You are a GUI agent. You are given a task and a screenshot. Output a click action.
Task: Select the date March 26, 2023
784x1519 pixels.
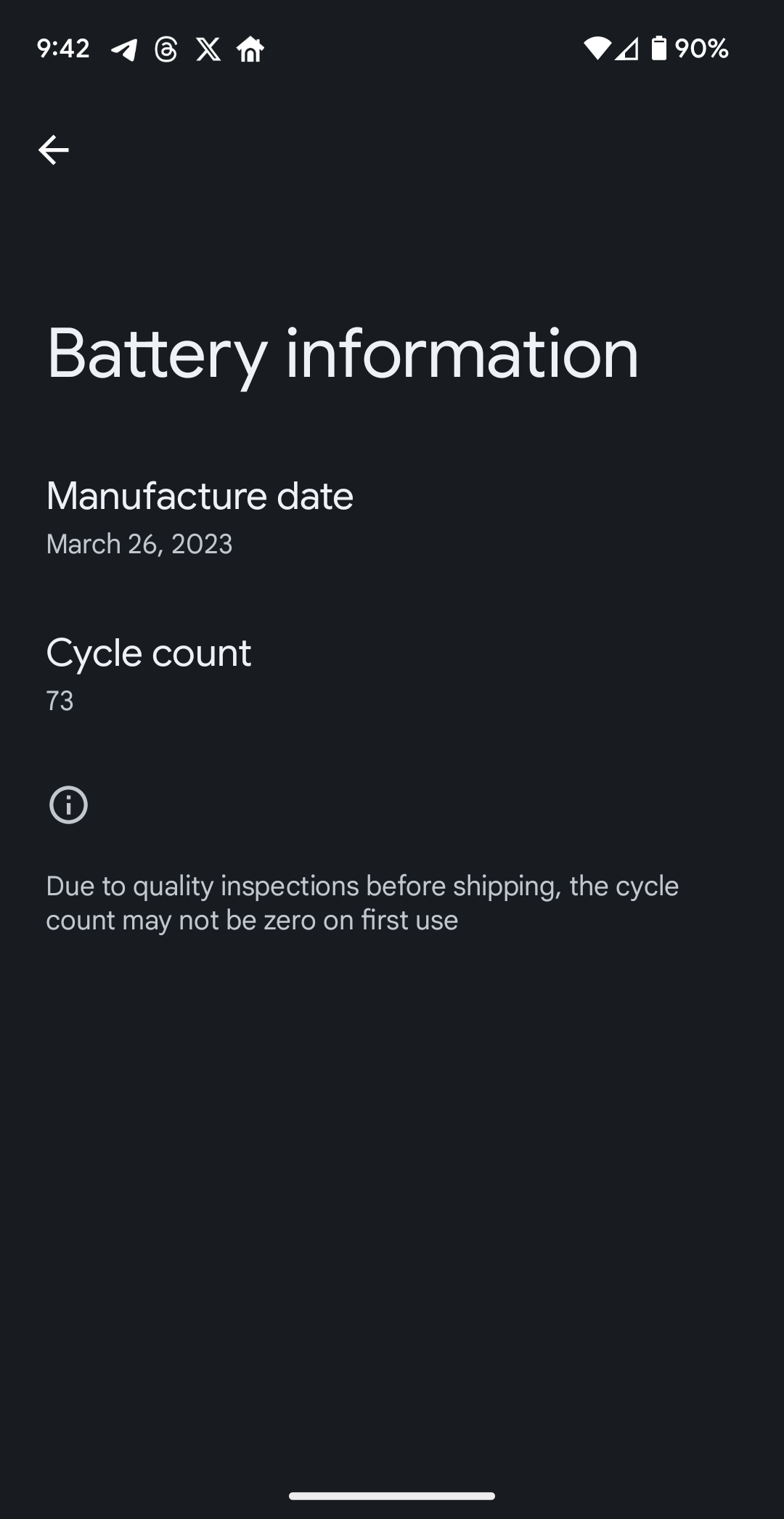[139, 544]
